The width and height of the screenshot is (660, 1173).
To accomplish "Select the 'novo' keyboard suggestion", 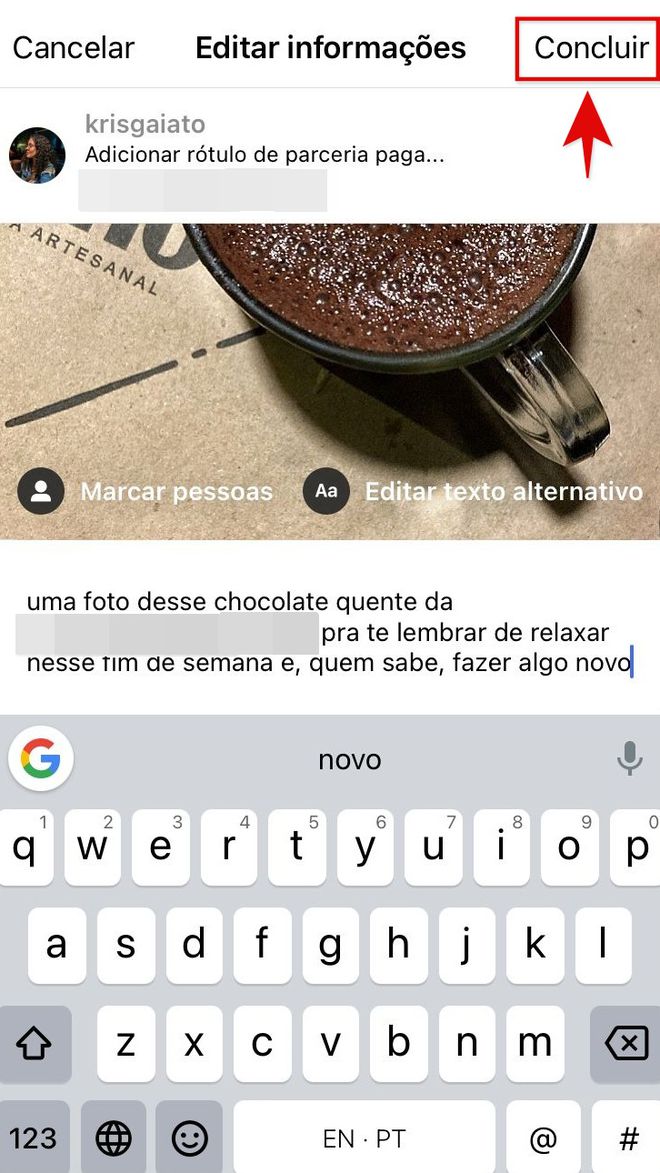I will click(349, 760).
